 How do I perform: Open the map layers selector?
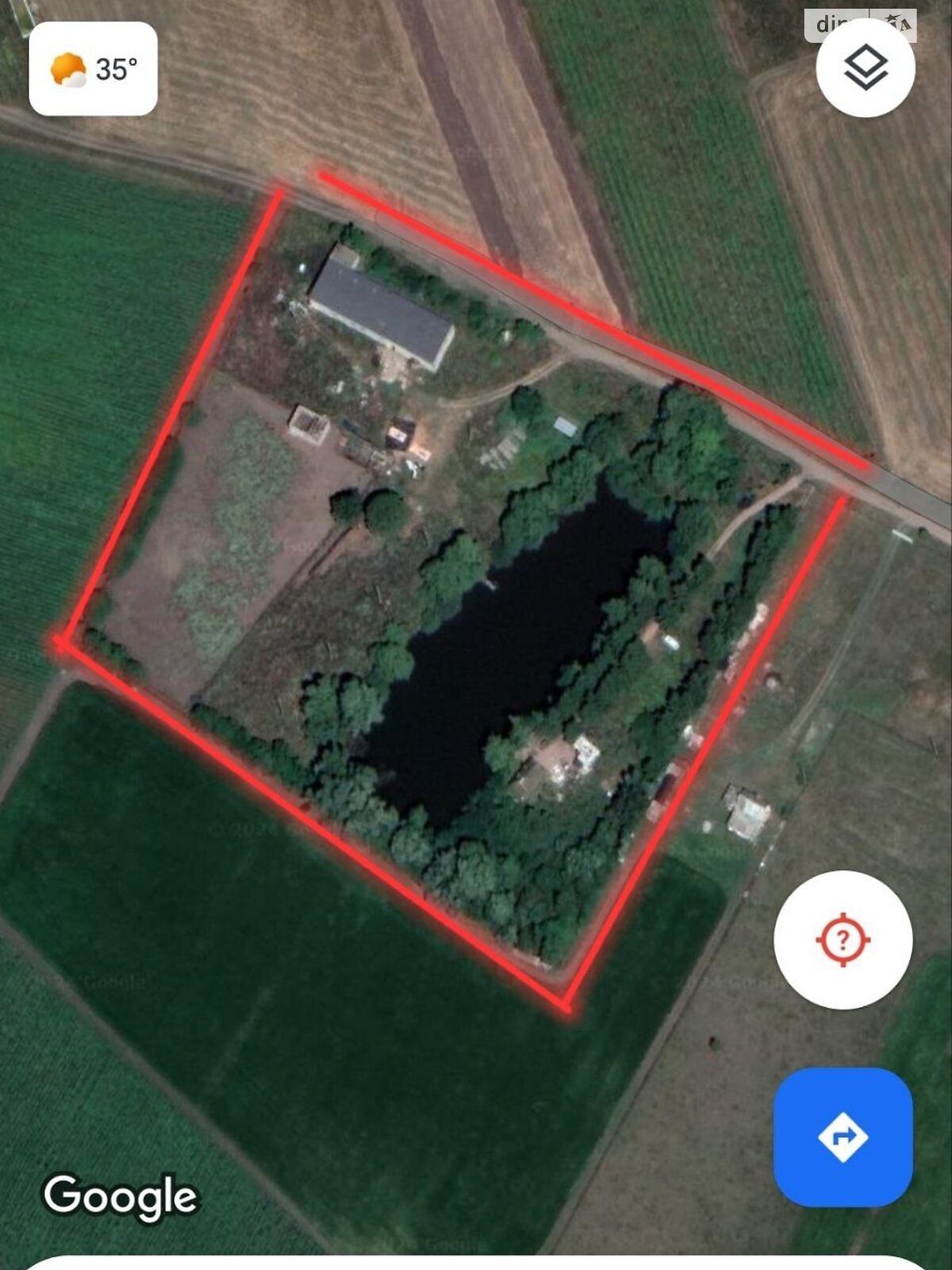(x=865, y=68)
